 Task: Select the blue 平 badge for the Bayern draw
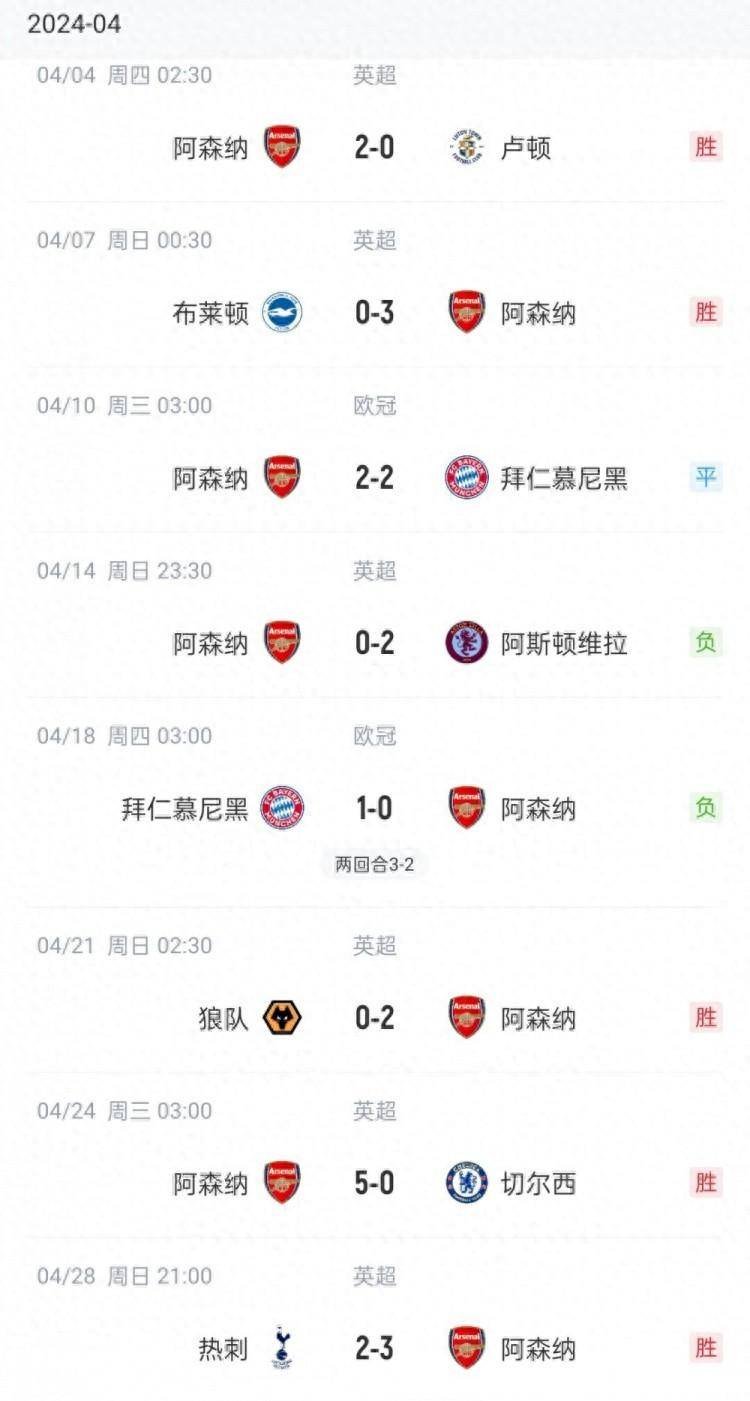click(x=705, y=477)
